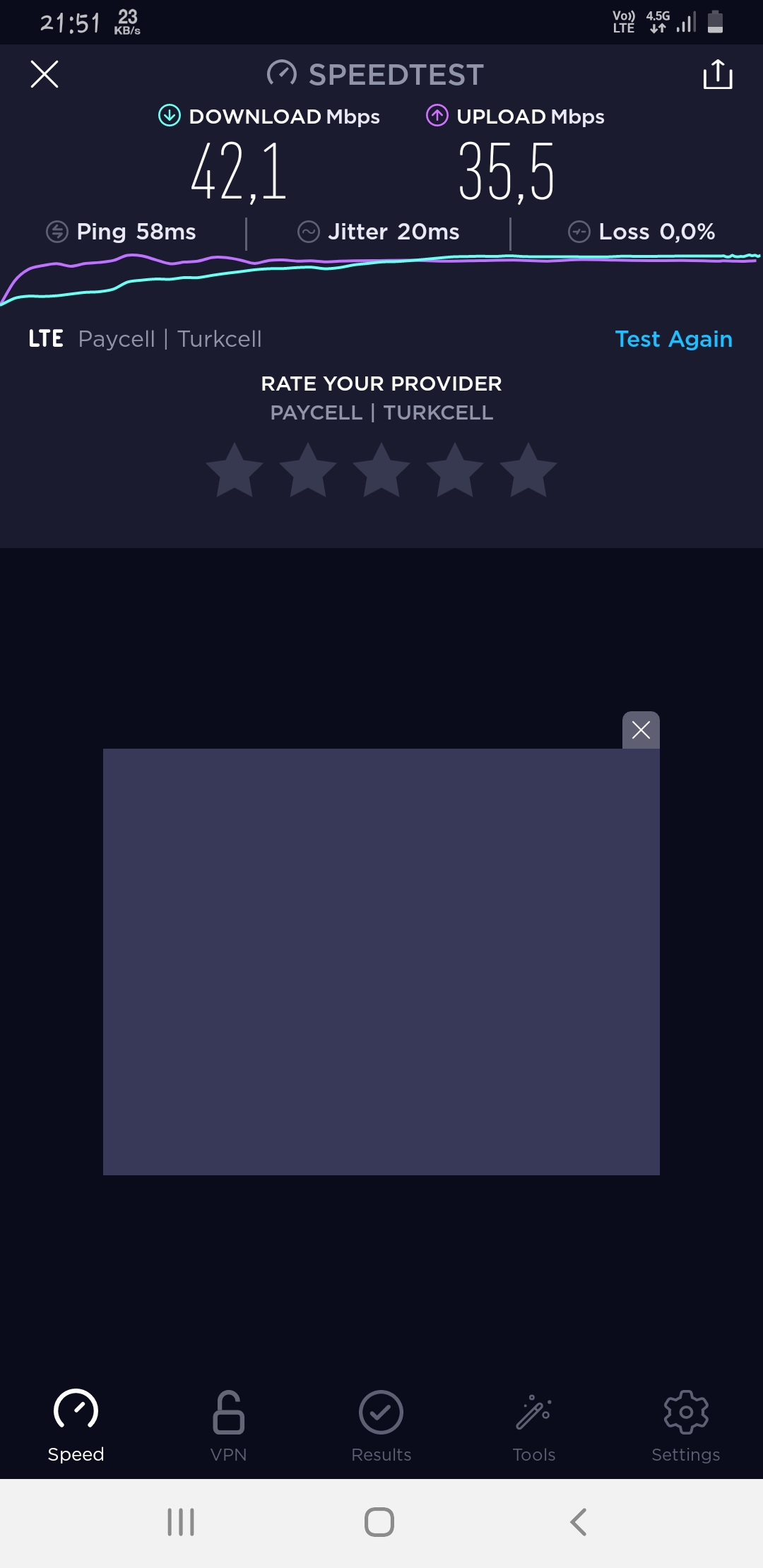Give the provider a three-star rating
763x1568 pixels.
point(381,470)
